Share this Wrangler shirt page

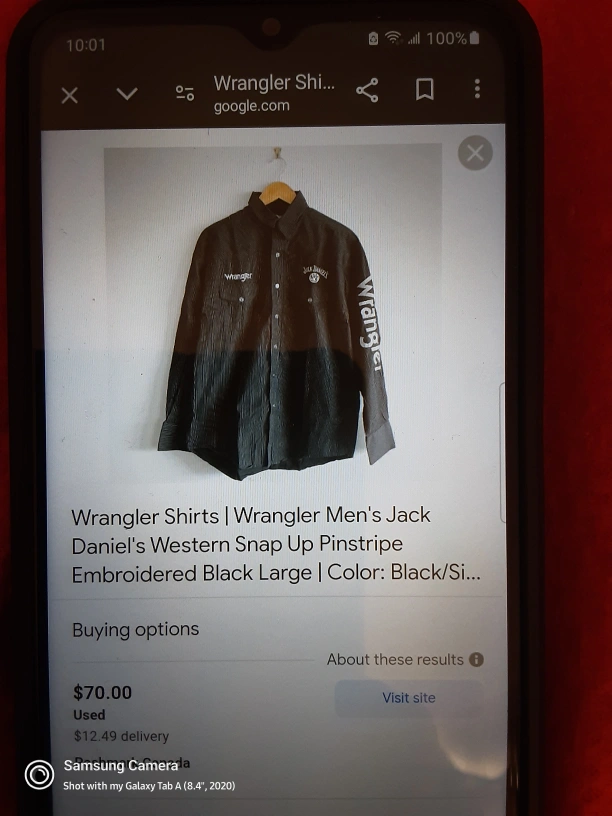tap(367, 91)
